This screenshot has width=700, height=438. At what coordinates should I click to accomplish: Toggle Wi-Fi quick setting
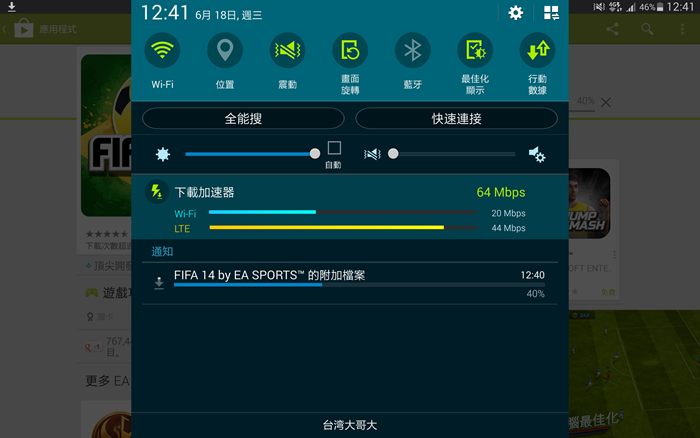tap(162, 50)
